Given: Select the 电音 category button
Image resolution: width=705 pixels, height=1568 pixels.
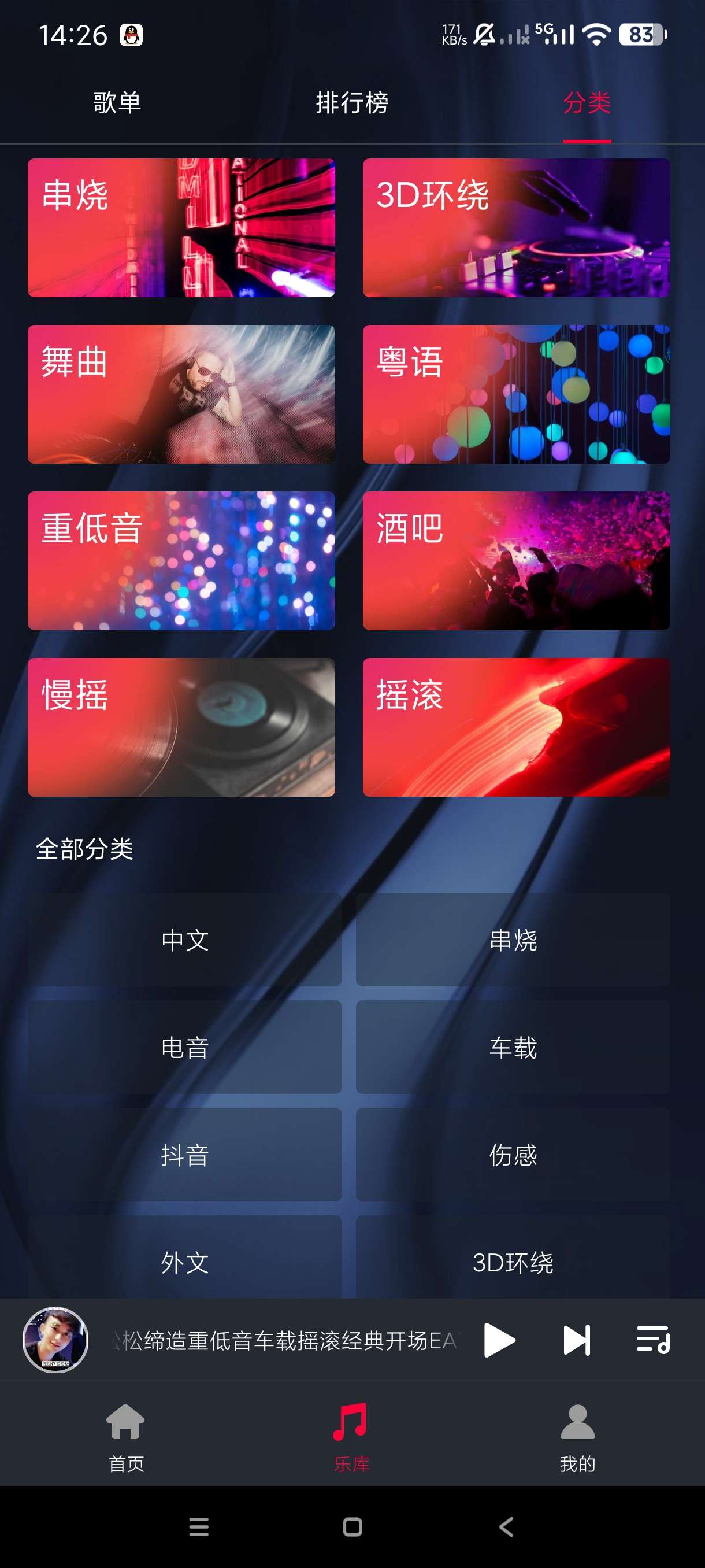Looking at the screenshot, I should coord(185,1047).
